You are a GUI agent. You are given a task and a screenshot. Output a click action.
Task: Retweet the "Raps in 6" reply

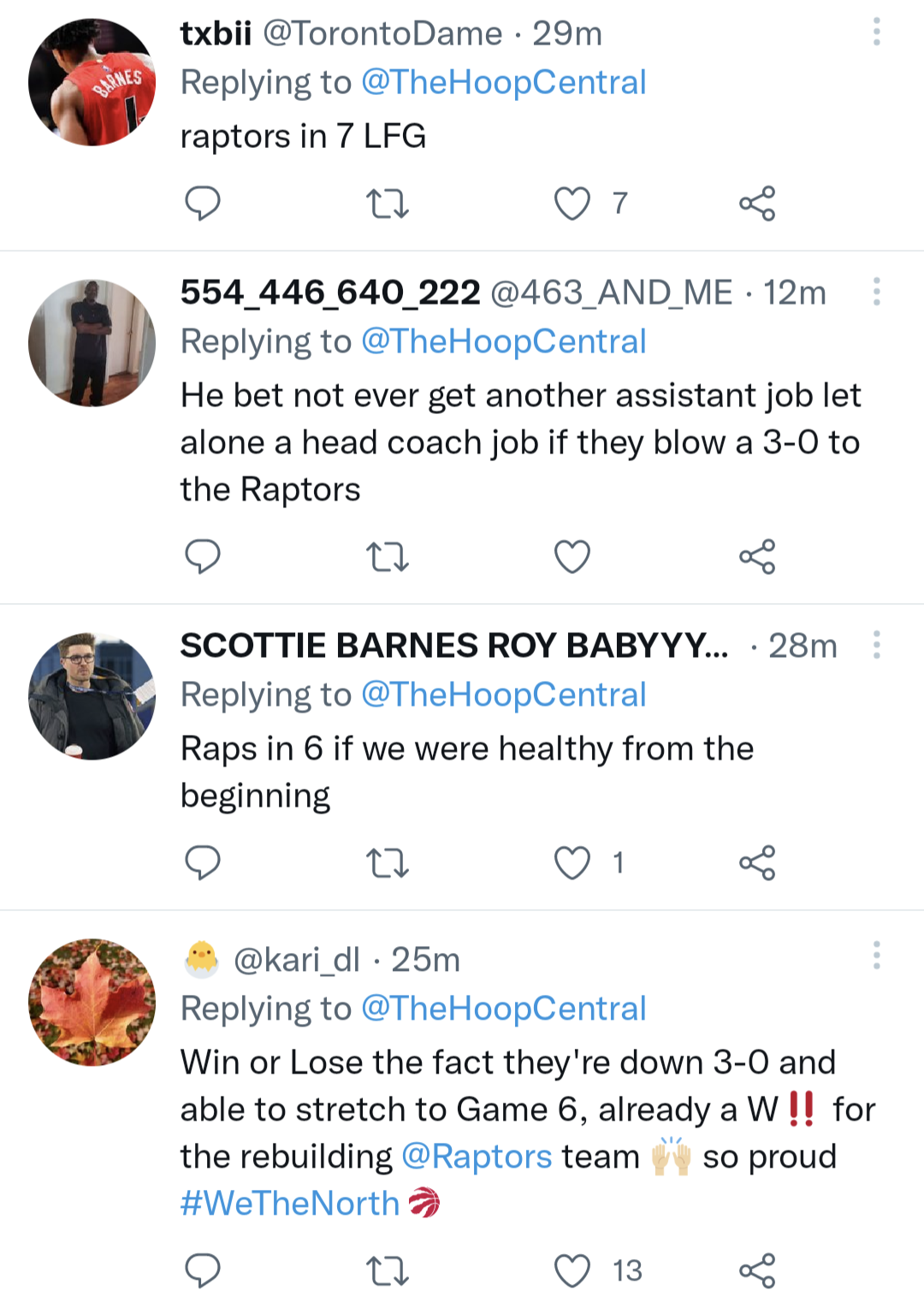point(387,864)
